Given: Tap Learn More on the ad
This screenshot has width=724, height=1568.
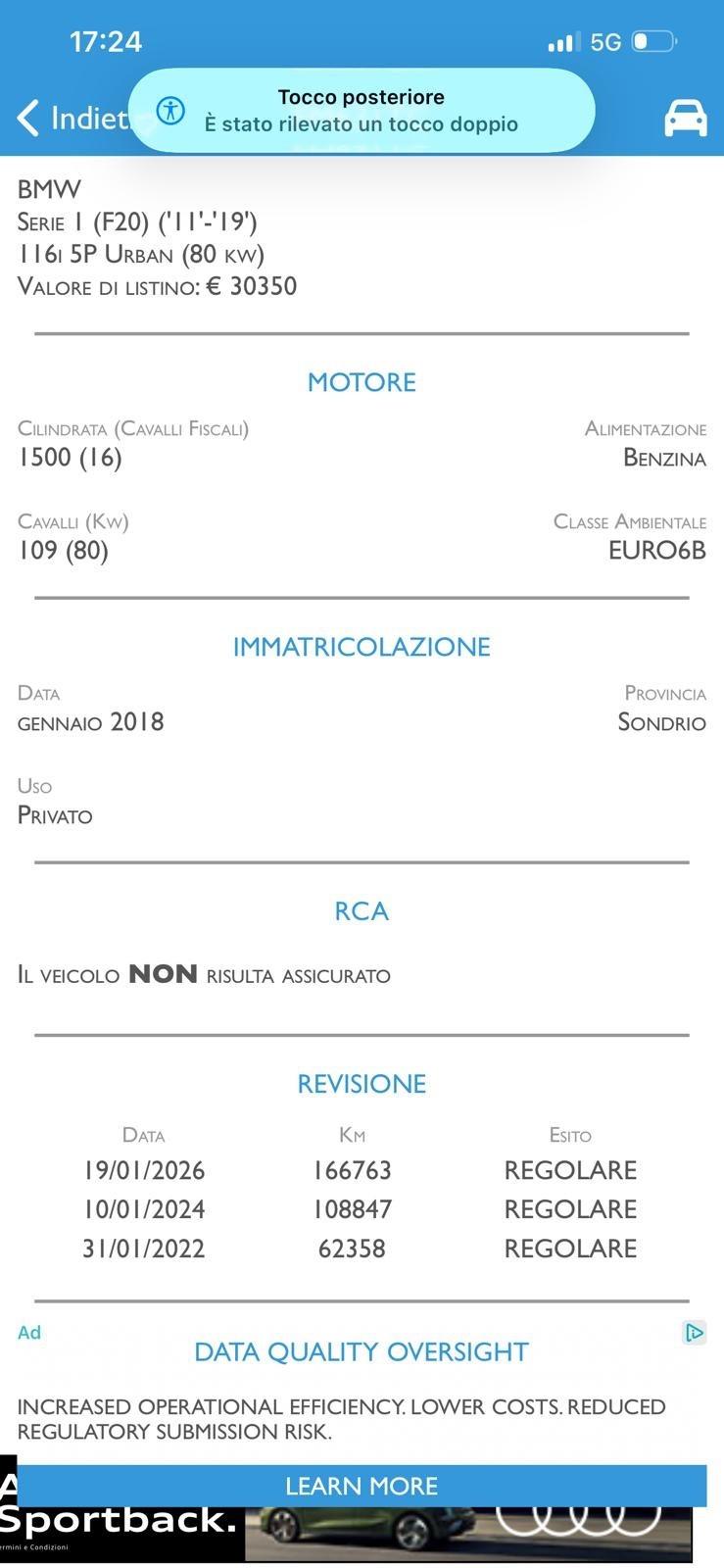Looking at the screenshot, I should click(362, 1486).
